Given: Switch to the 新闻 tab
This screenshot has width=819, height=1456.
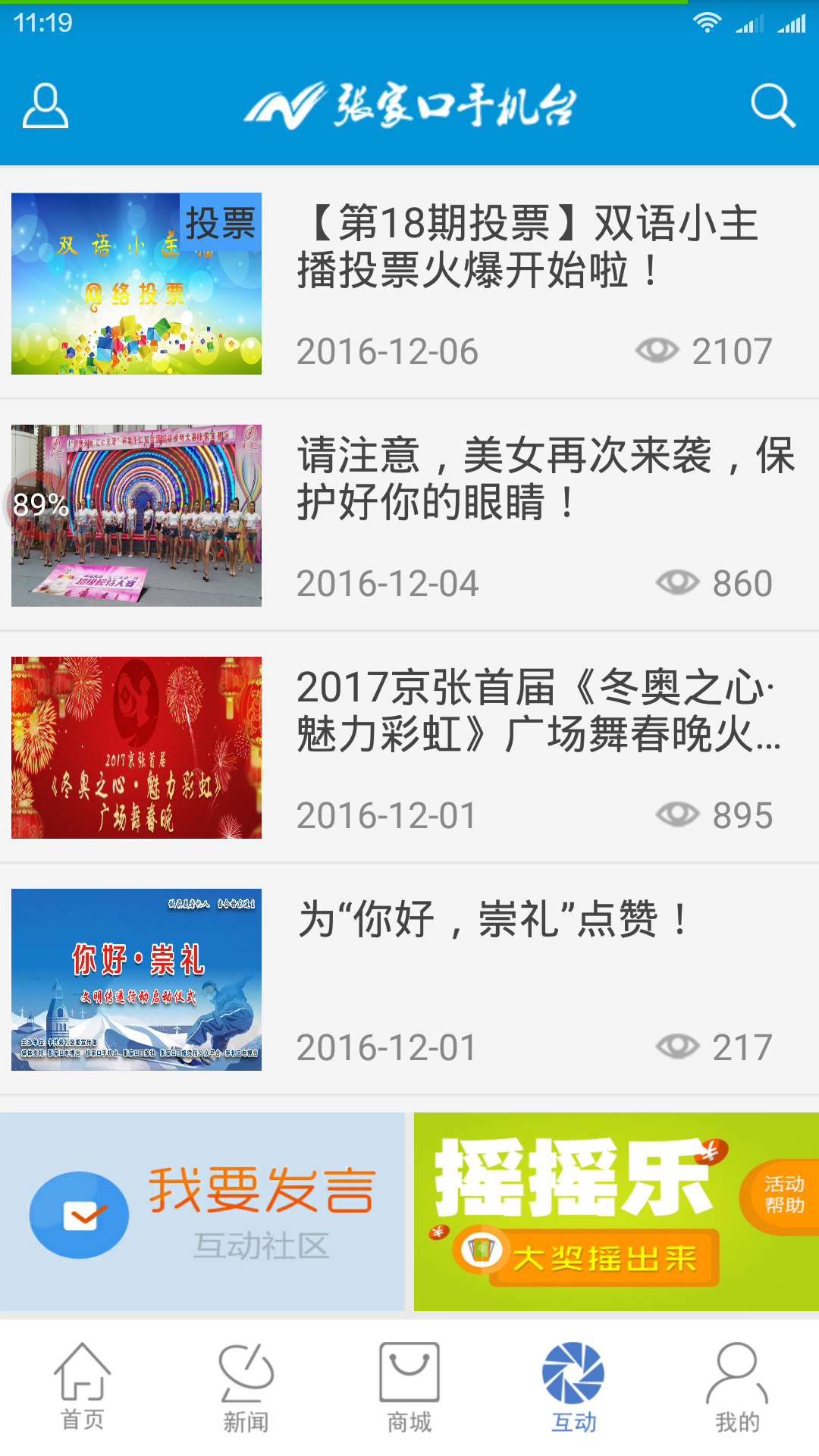Looking at the screenshot, I should coord(246,1386).
